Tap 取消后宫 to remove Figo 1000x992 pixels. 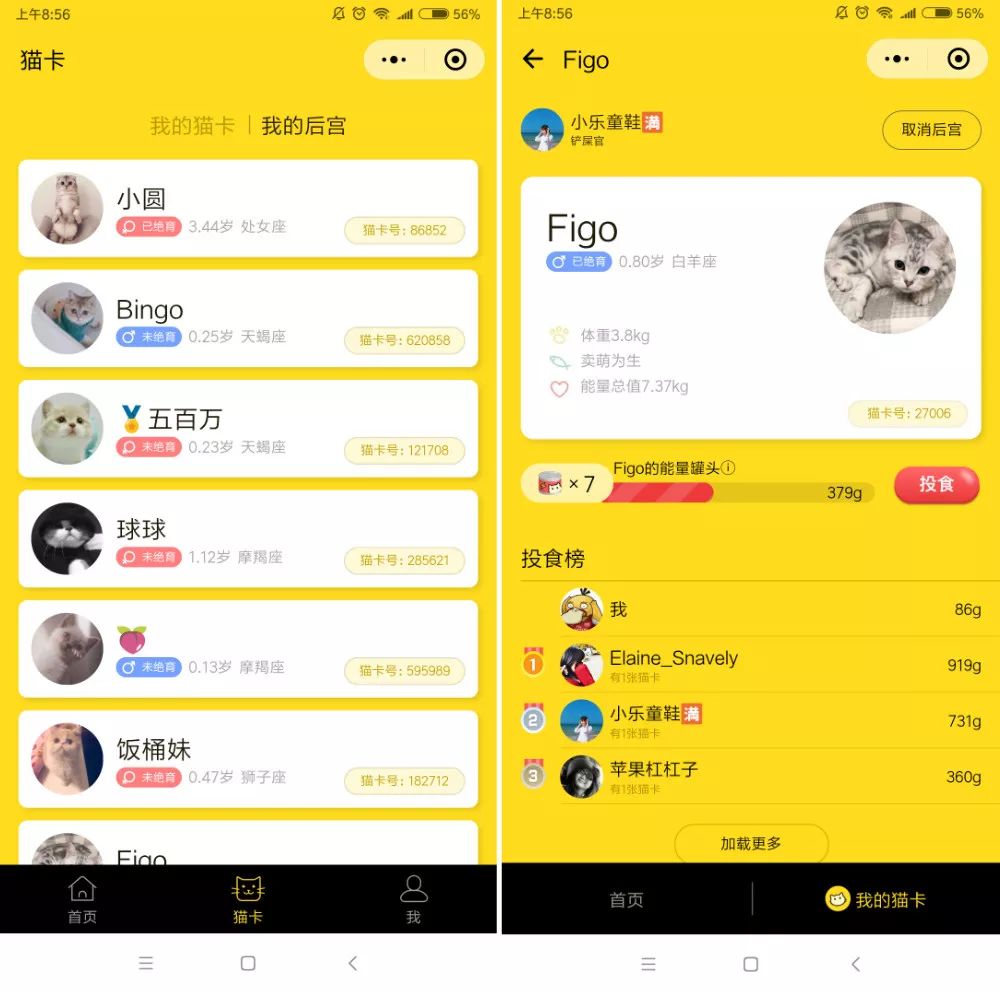[x=931, y=130]
